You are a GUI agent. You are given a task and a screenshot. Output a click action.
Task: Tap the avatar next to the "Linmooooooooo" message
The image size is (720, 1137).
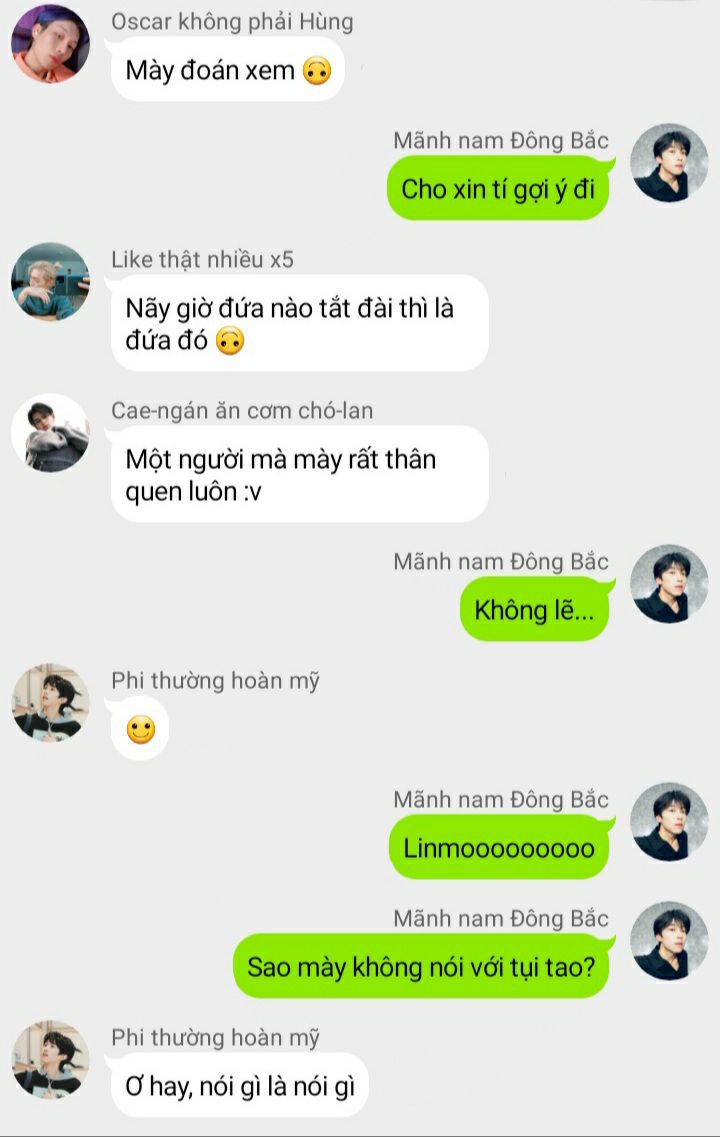tap(670, 822)
